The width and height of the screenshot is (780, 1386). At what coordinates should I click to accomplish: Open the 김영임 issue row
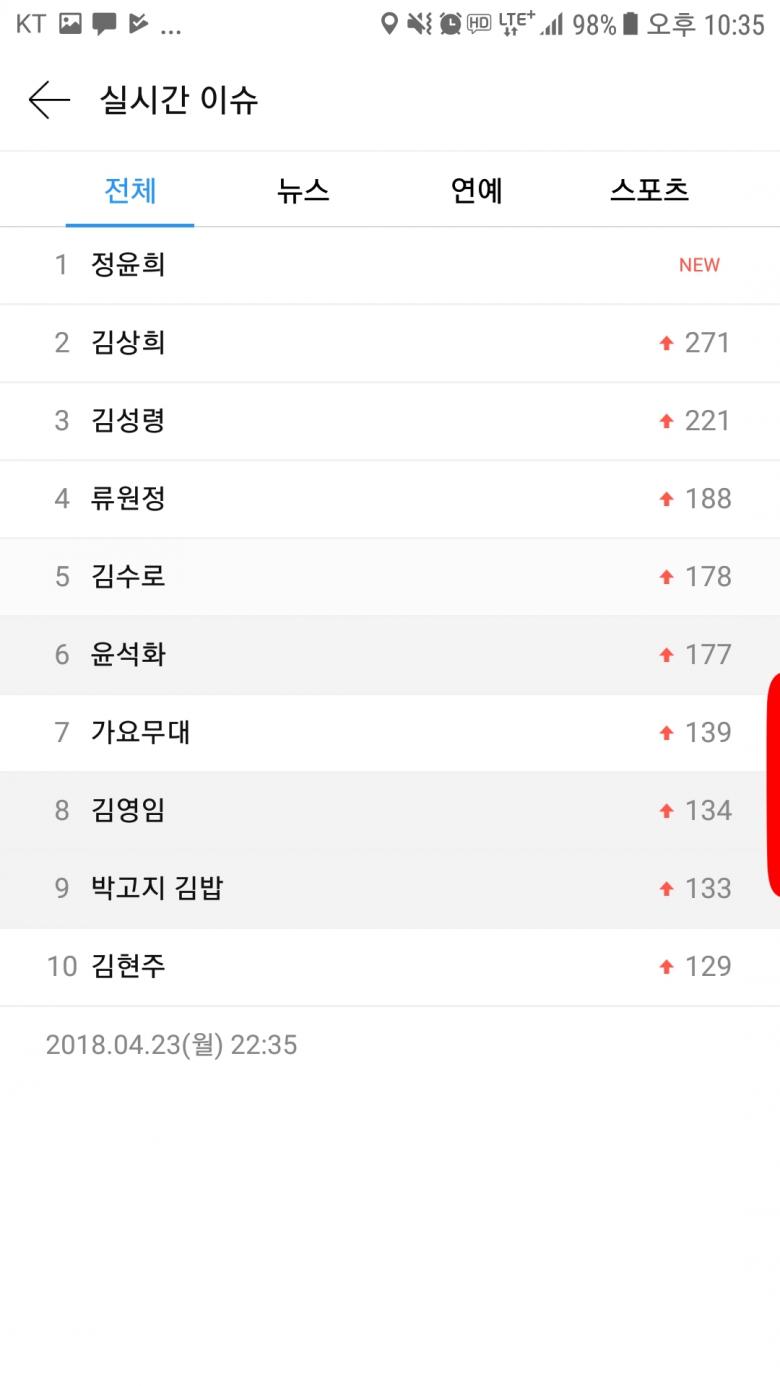click(390, 811)
